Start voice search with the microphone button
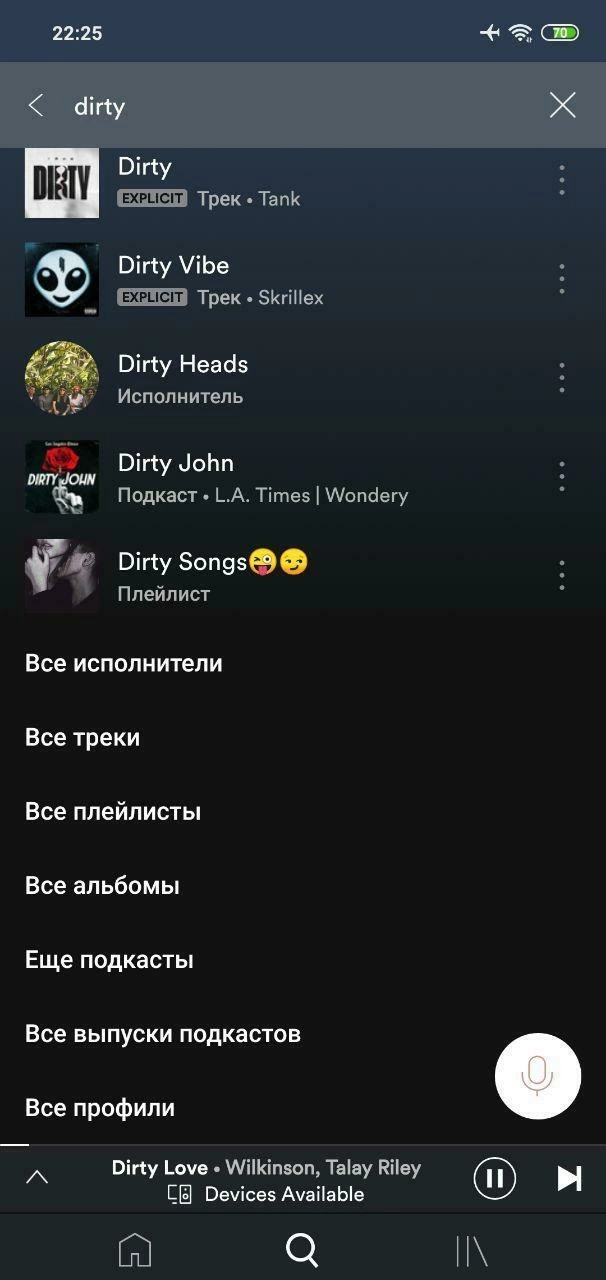Image resolution: width=606 pixels, height=1280 pixels. pos(538,1076)
